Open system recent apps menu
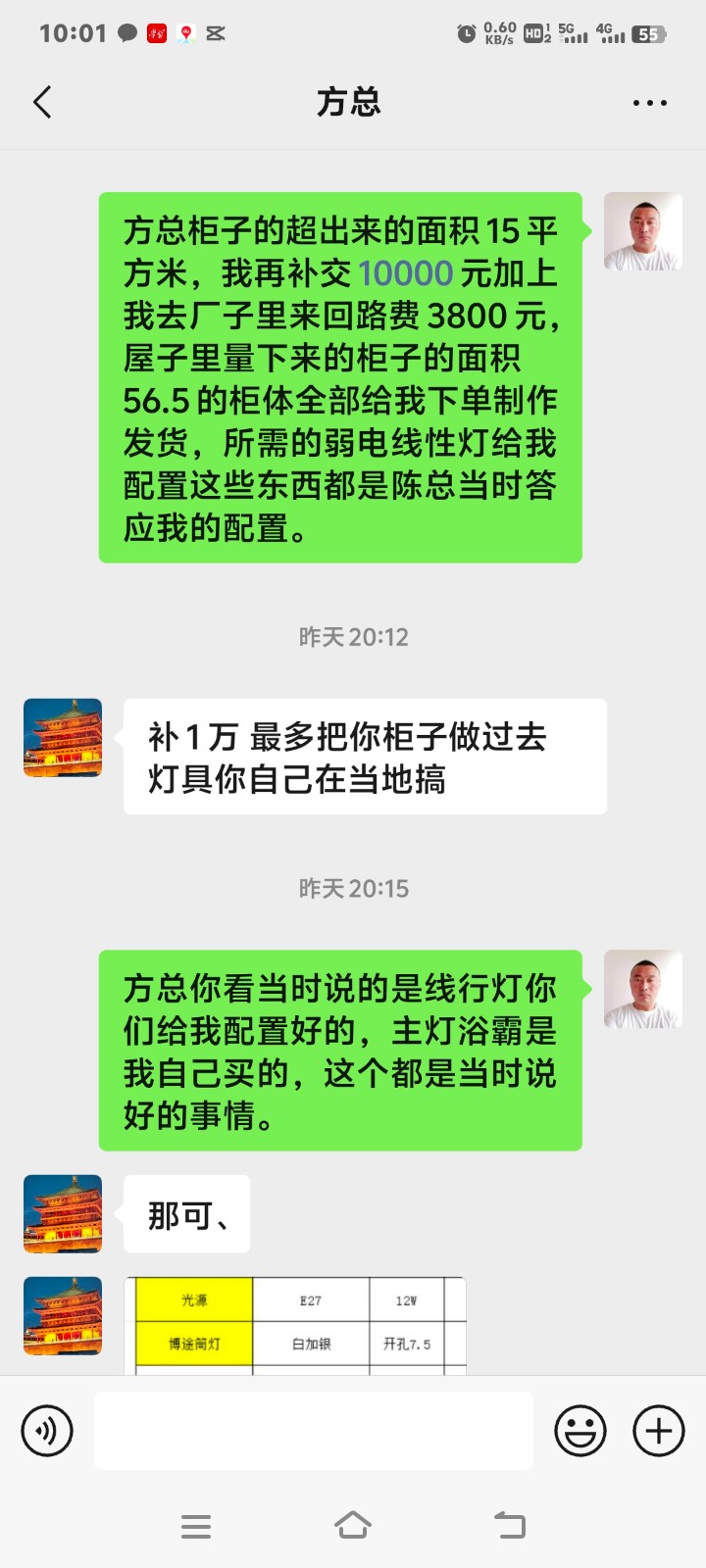Screen dimensions: 706x1568 tap(196, 1525)
